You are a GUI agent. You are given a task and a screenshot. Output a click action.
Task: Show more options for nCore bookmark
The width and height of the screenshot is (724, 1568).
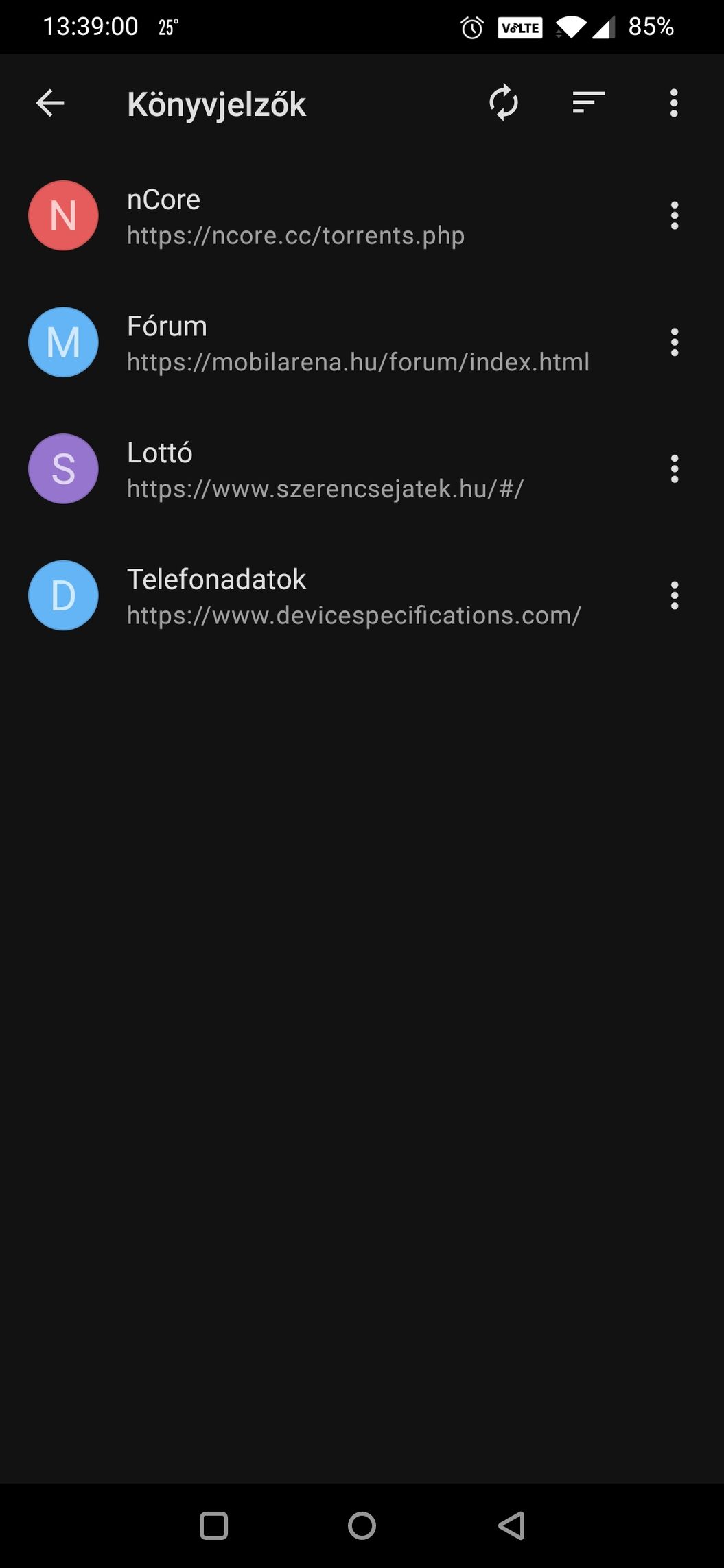coord(675,215)
